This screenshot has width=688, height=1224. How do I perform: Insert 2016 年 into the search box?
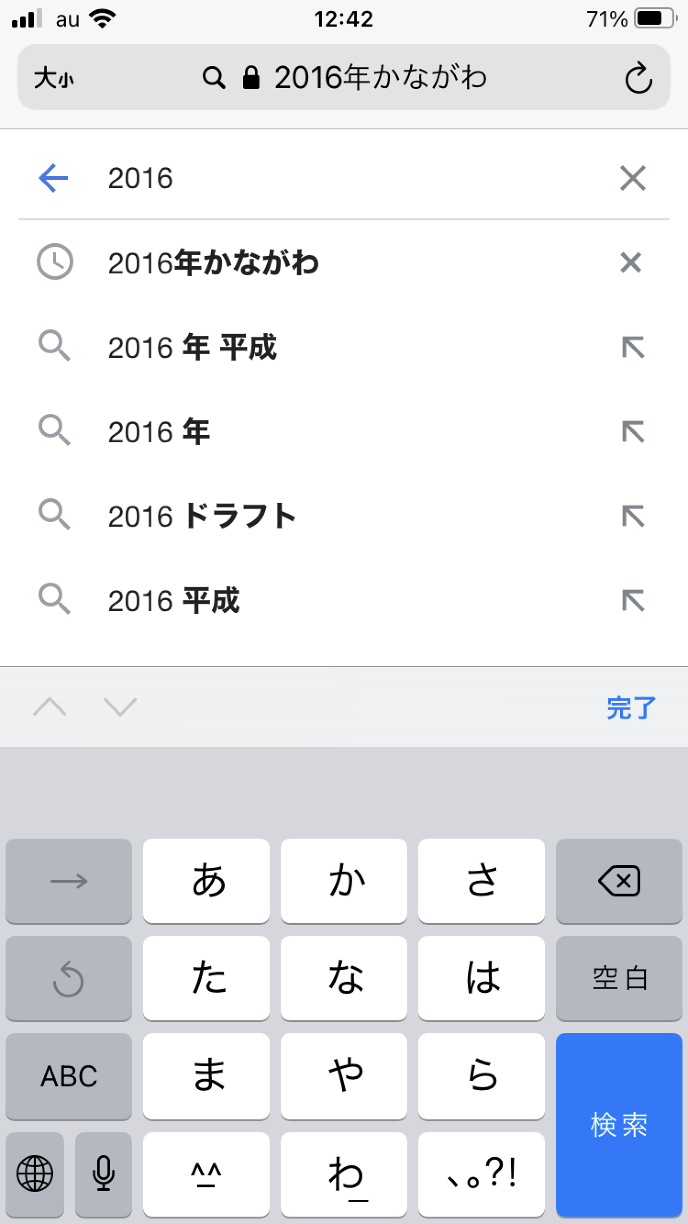tap(632, 432)
